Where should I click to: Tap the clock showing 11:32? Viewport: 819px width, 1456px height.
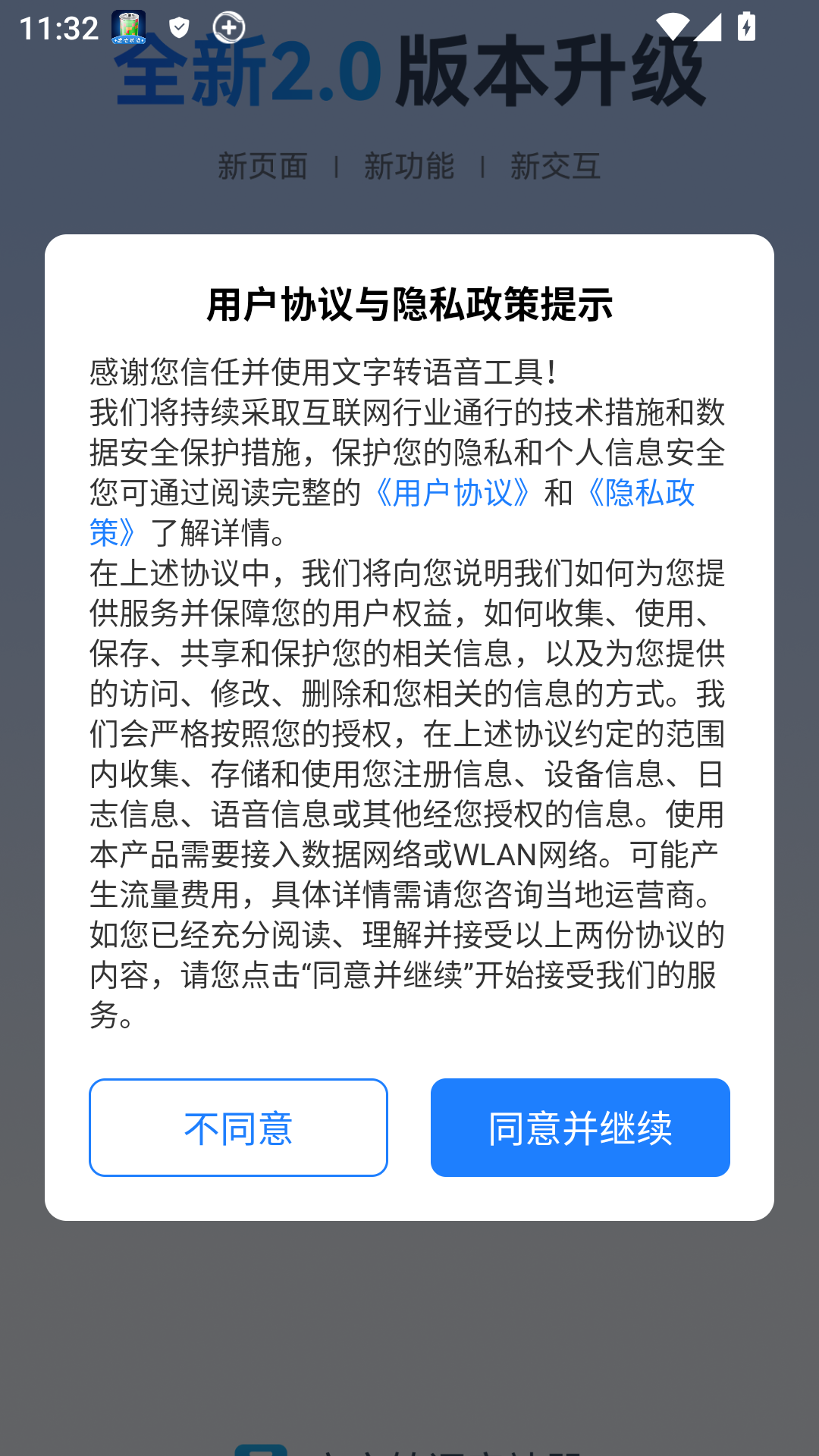click(x=58, y=27)
